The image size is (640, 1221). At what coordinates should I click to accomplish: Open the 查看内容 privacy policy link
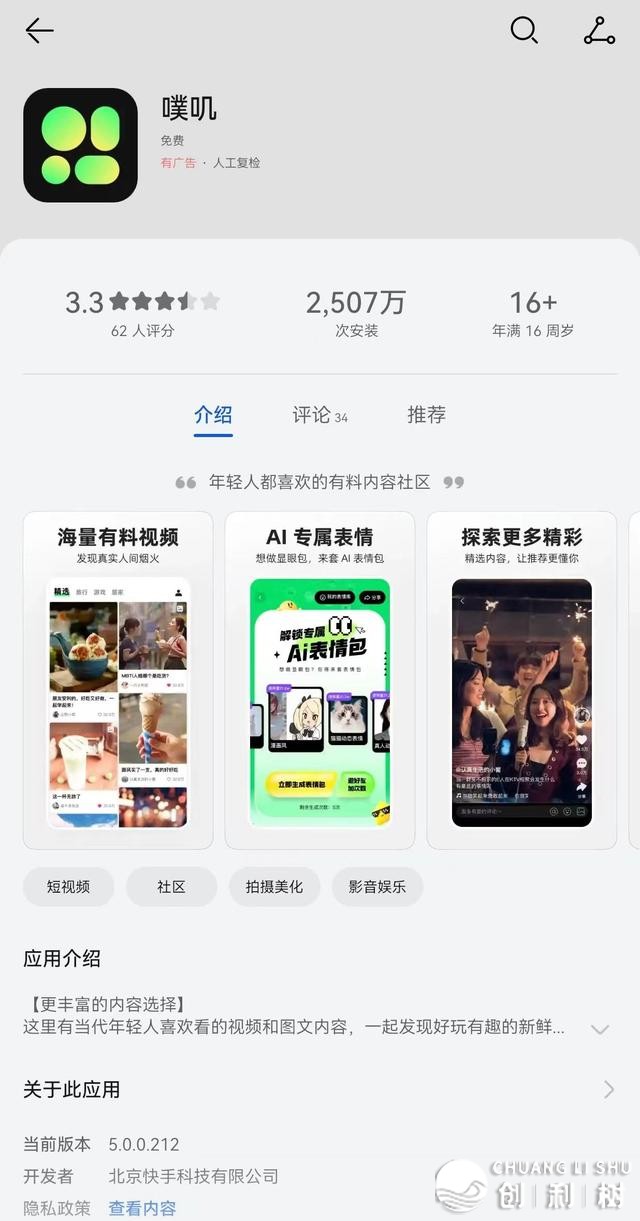pyautogui.click(x=142, y=1208)
